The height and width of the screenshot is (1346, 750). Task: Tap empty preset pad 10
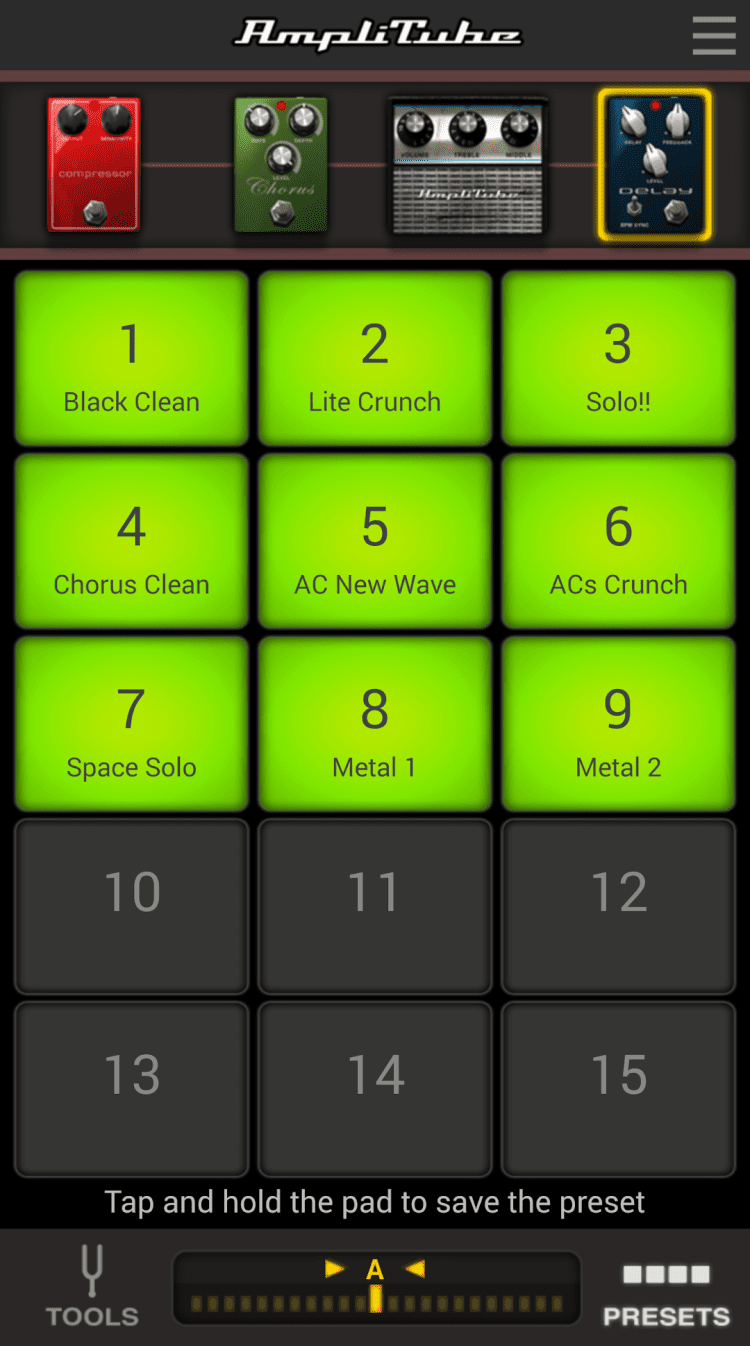click(131, 907)
